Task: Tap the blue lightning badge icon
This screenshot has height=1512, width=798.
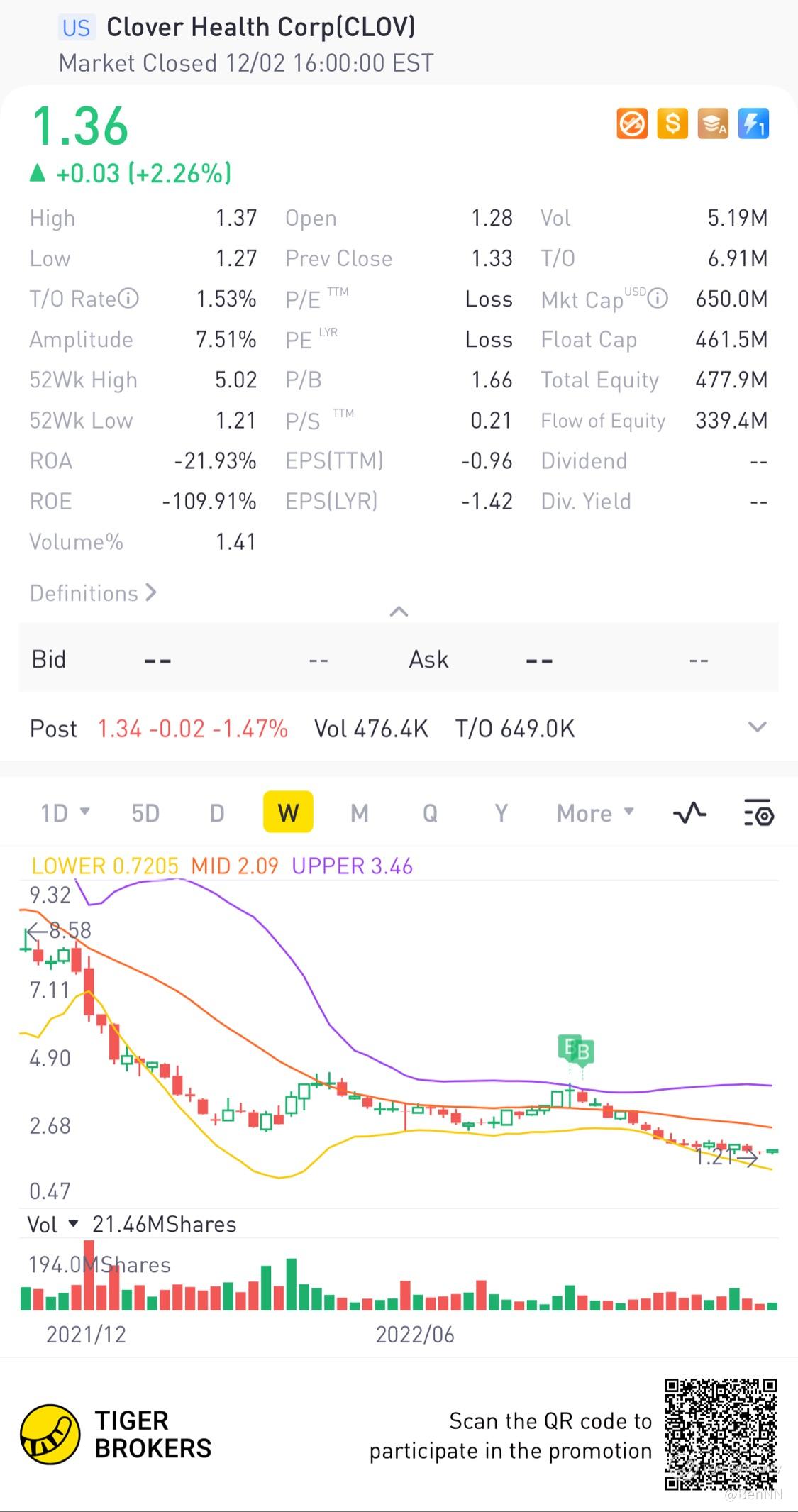Action: pyautogui.click(x=753, y=124)
